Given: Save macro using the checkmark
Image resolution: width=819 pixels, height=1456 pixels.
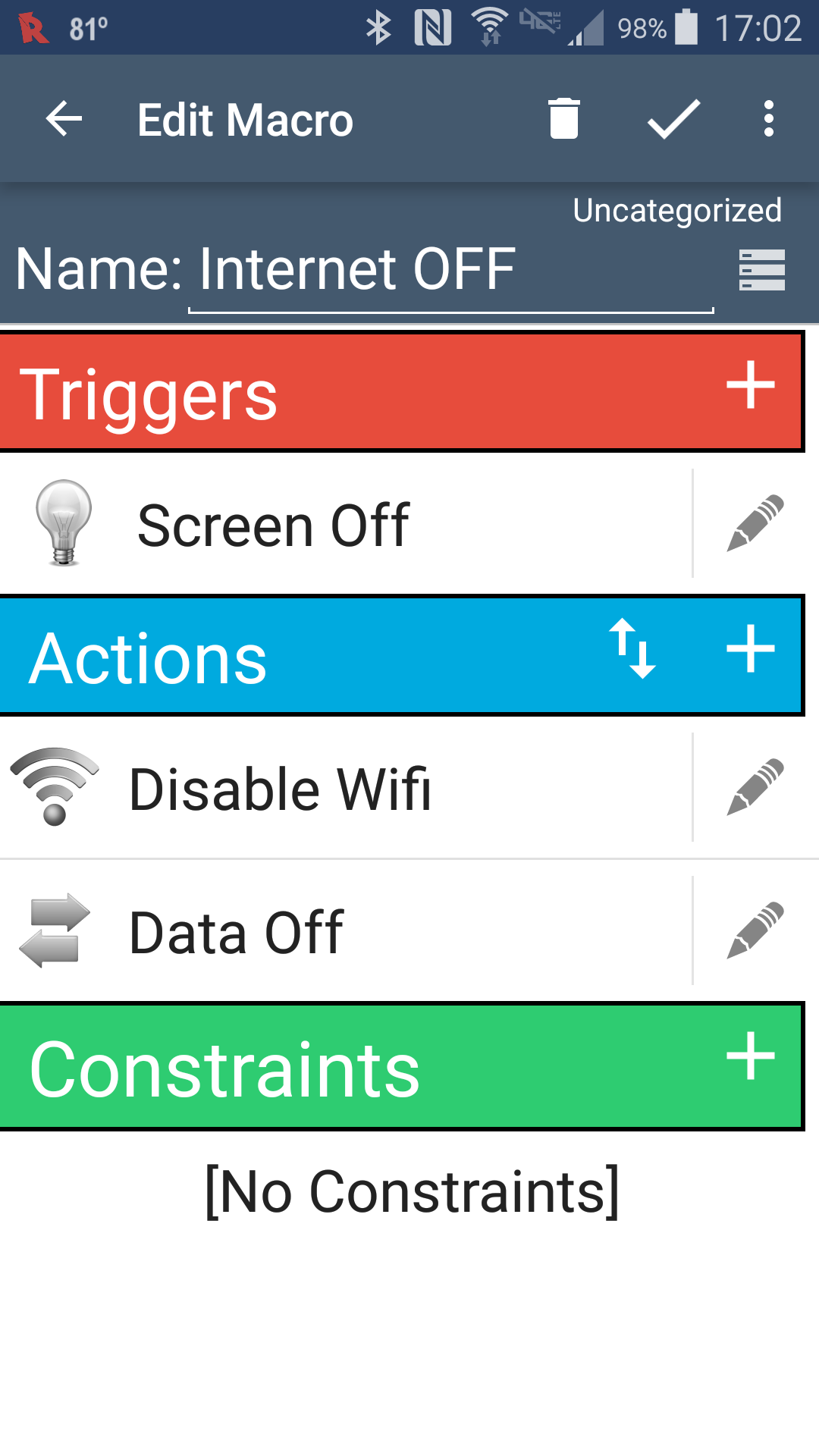Looking at the screenshot, I should pos(673,120).
